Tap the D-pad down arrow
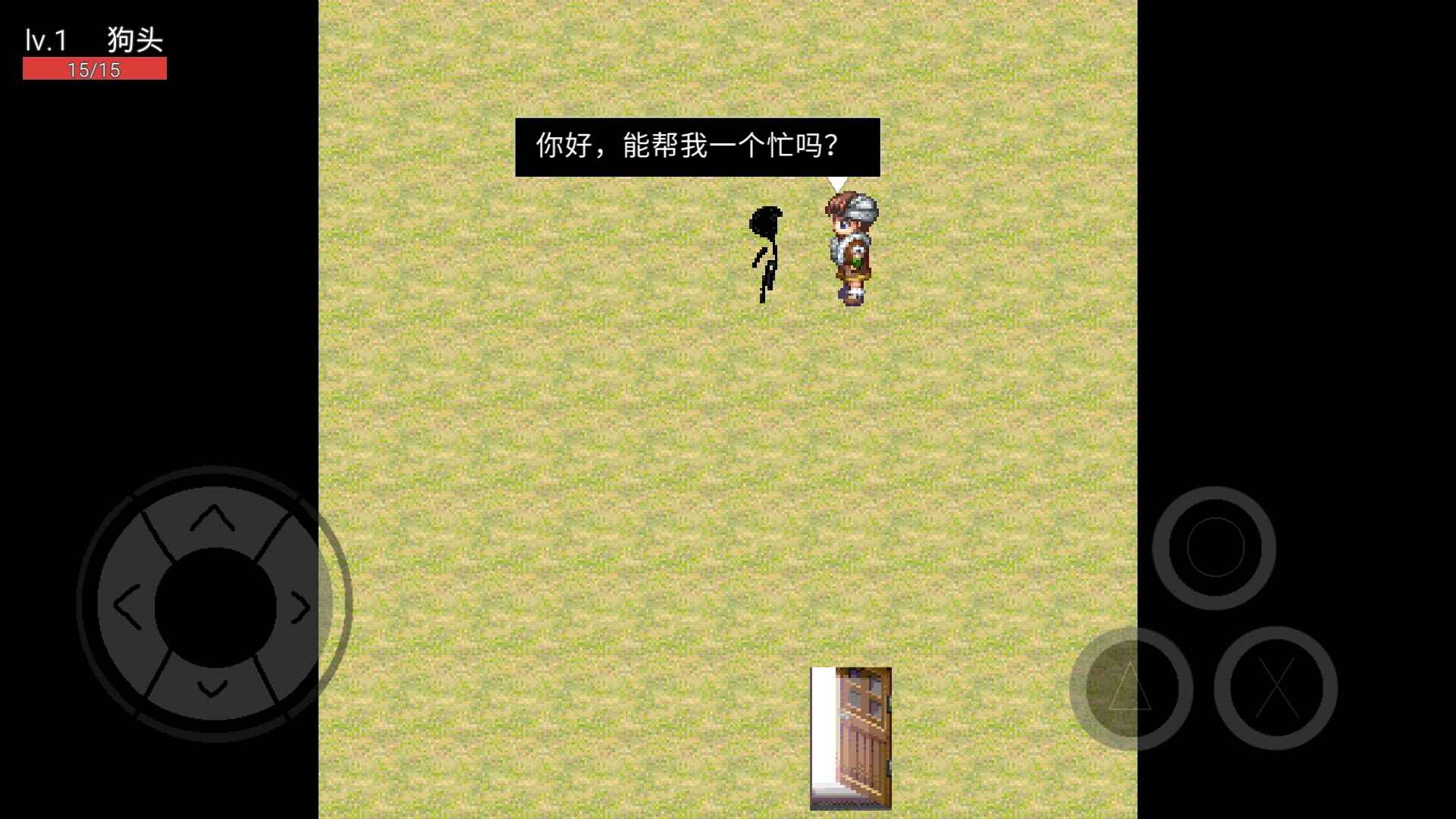 tap(213, 689)
